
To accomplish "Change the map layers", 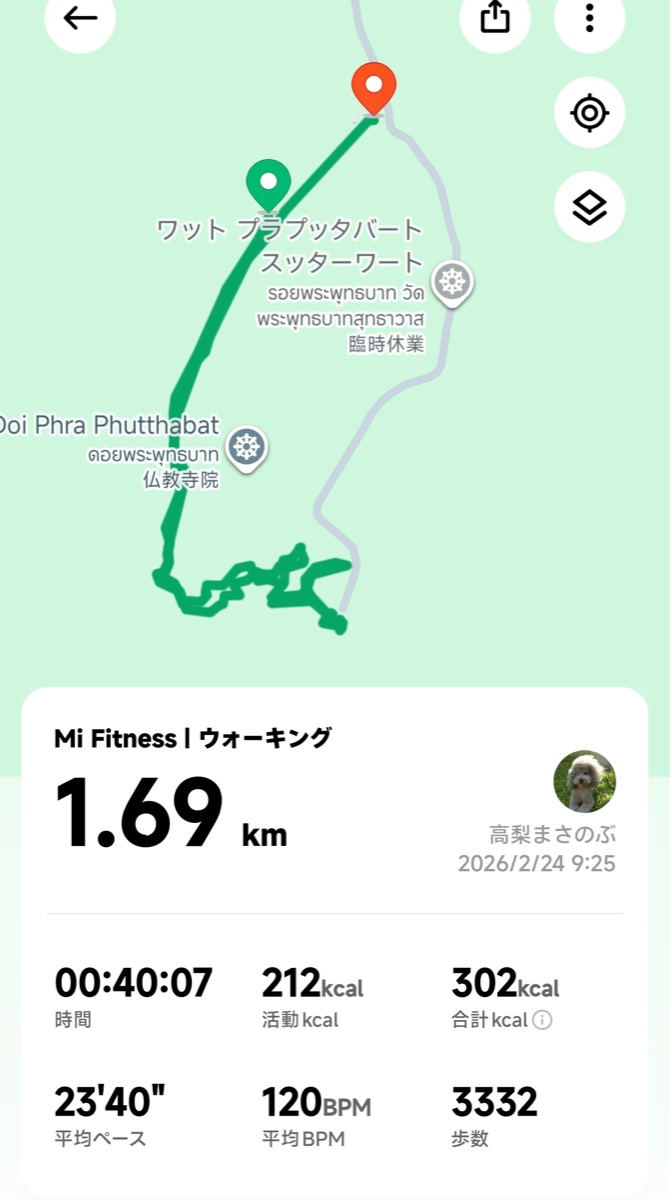I will tap(590, 208).
